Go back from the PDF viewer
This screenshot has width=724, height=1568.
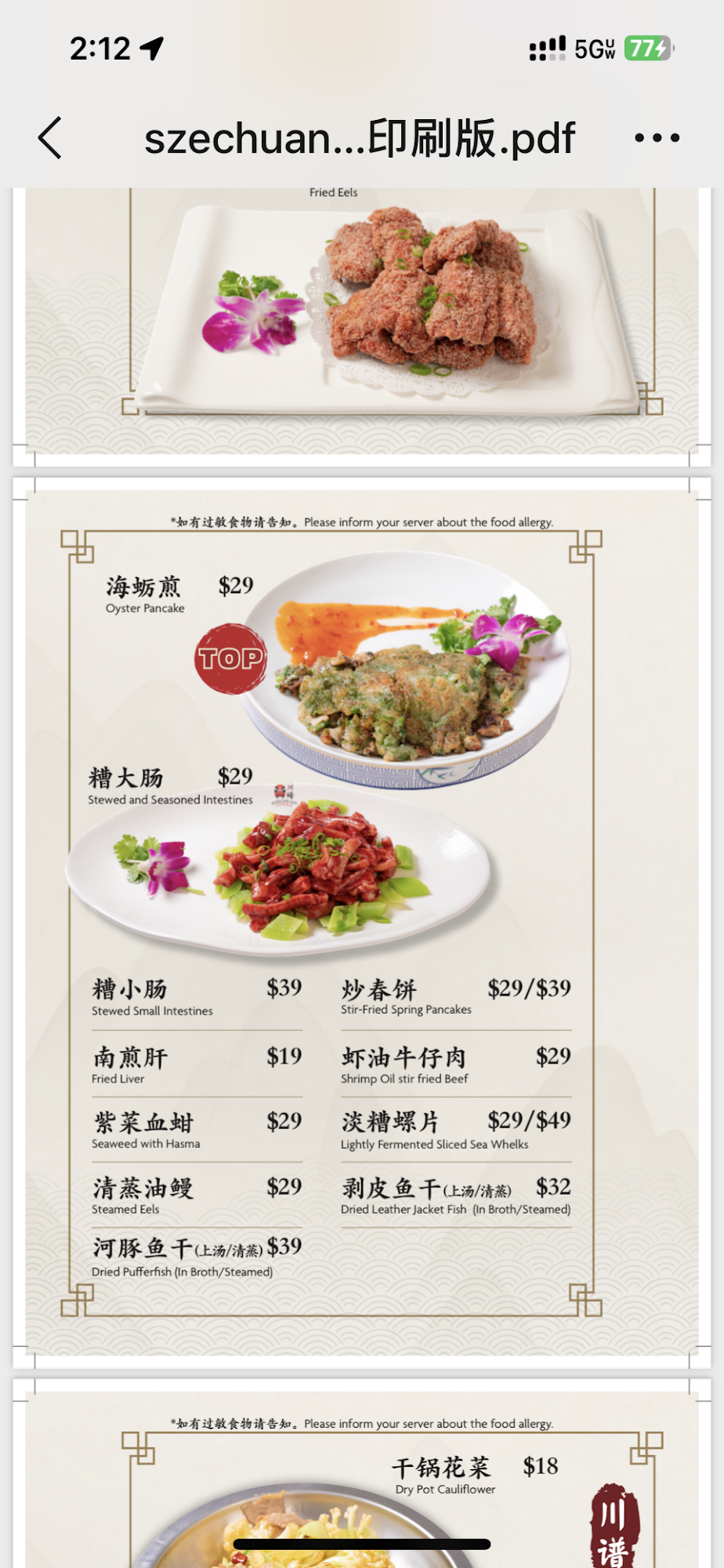[50, 138]
